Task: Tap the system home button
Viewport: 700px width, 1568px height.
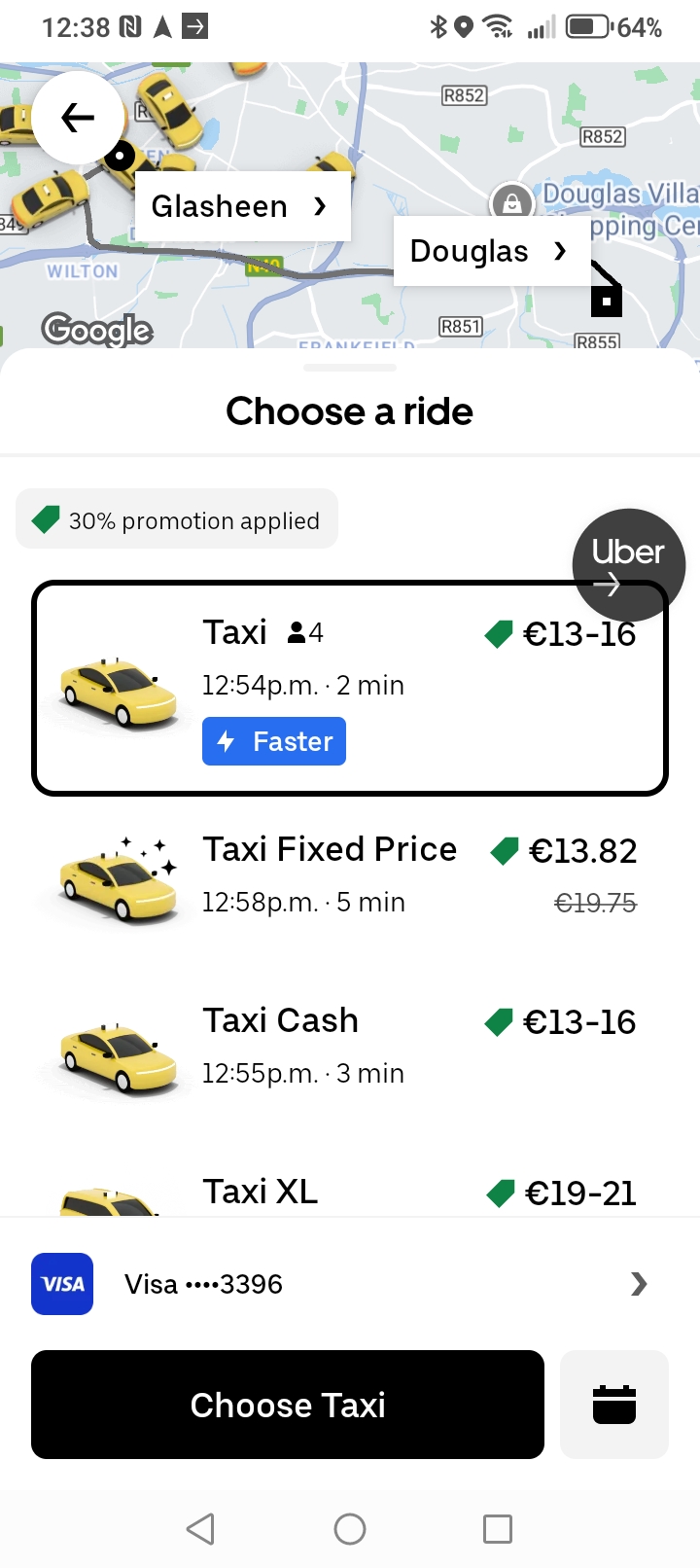Action: pos(350,1529)
